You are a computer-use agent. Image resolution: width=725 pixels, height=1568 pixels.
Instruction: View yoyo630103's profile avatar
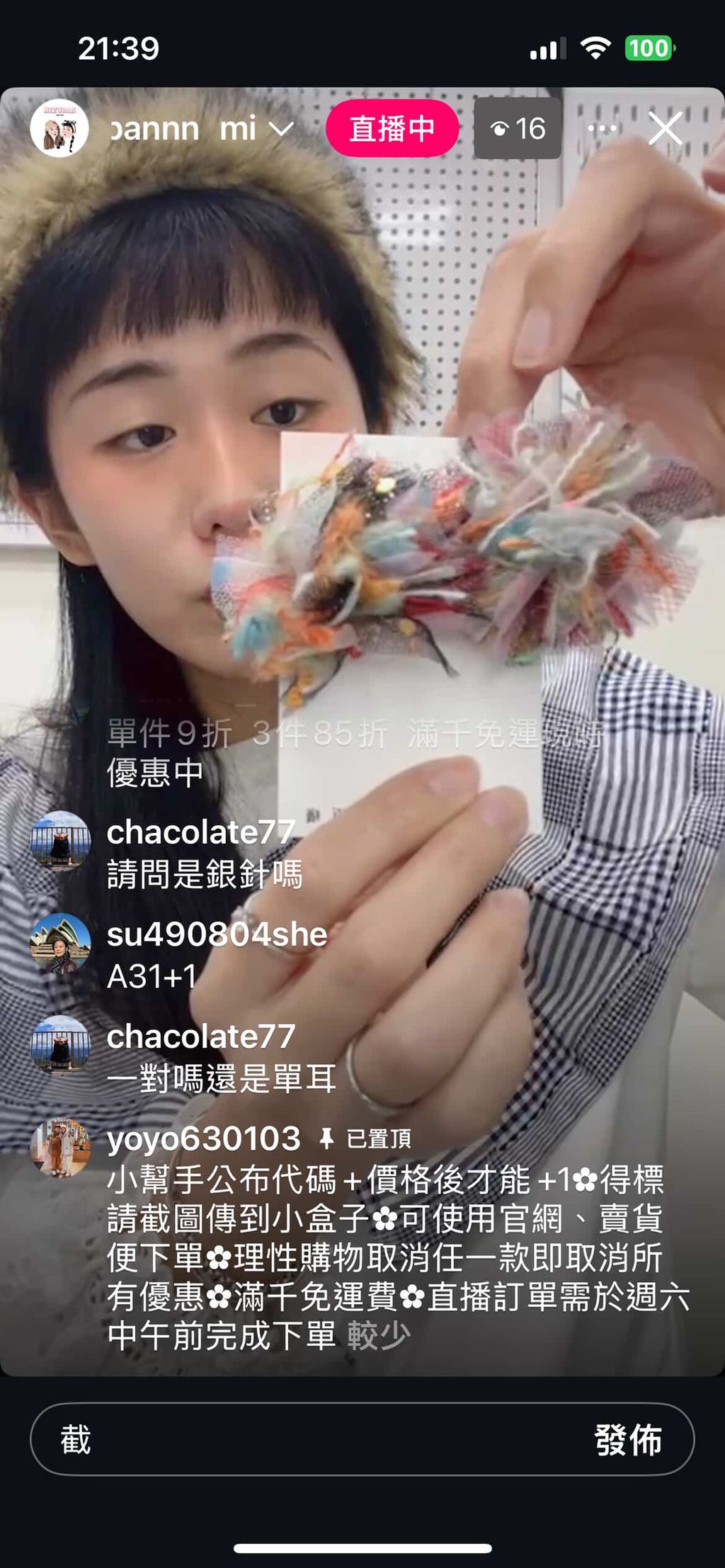click(60, 1148)
